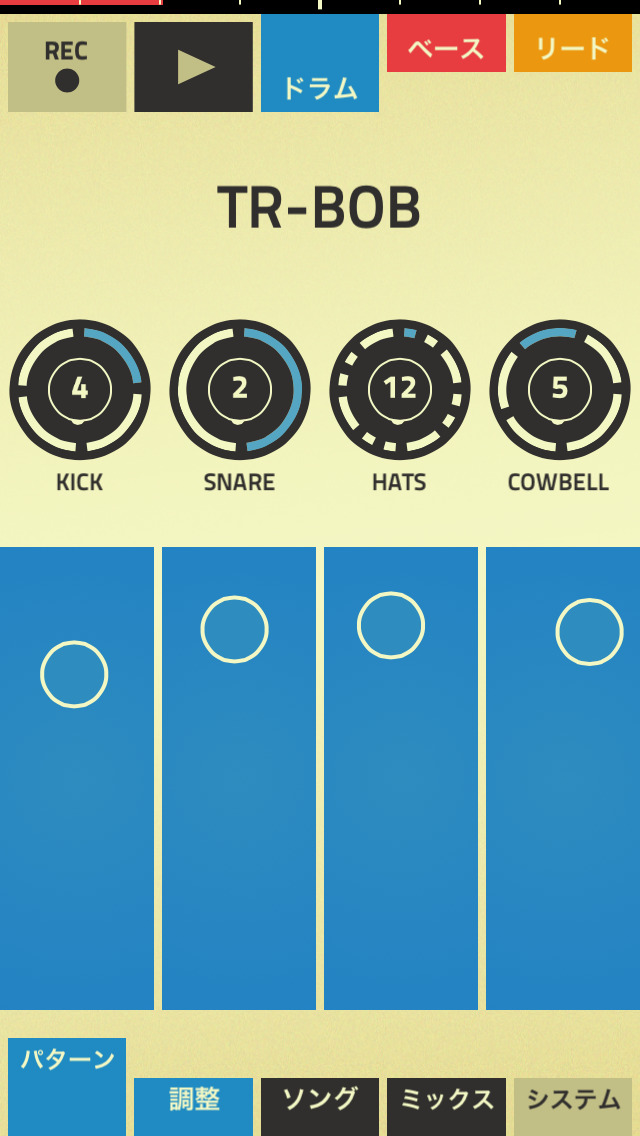
Task: Start recording with the REC button
Action: pos(67,67)
